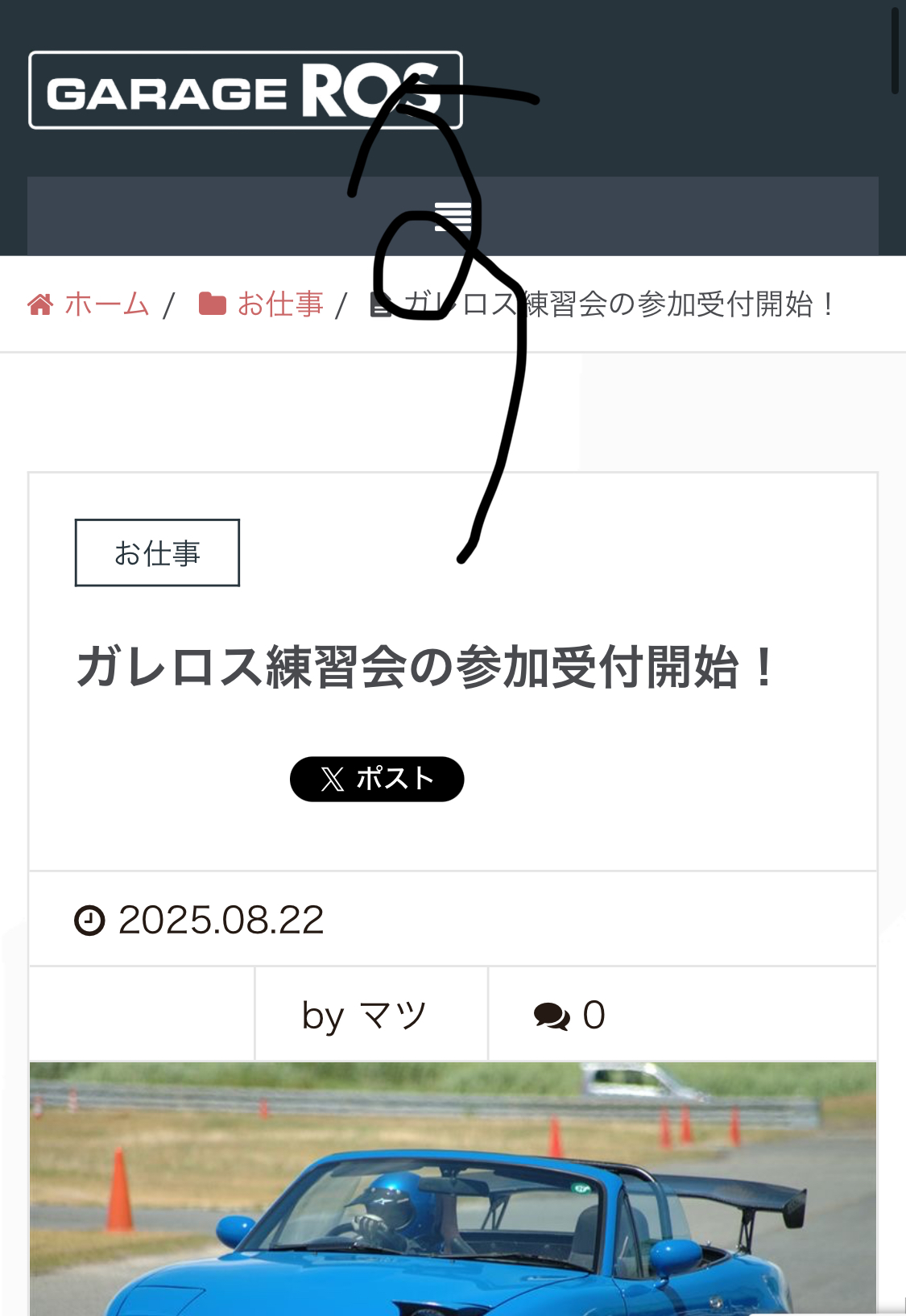Tap the お仕事 category tag button
The image size is (906, 1316).
click(157, 552)
